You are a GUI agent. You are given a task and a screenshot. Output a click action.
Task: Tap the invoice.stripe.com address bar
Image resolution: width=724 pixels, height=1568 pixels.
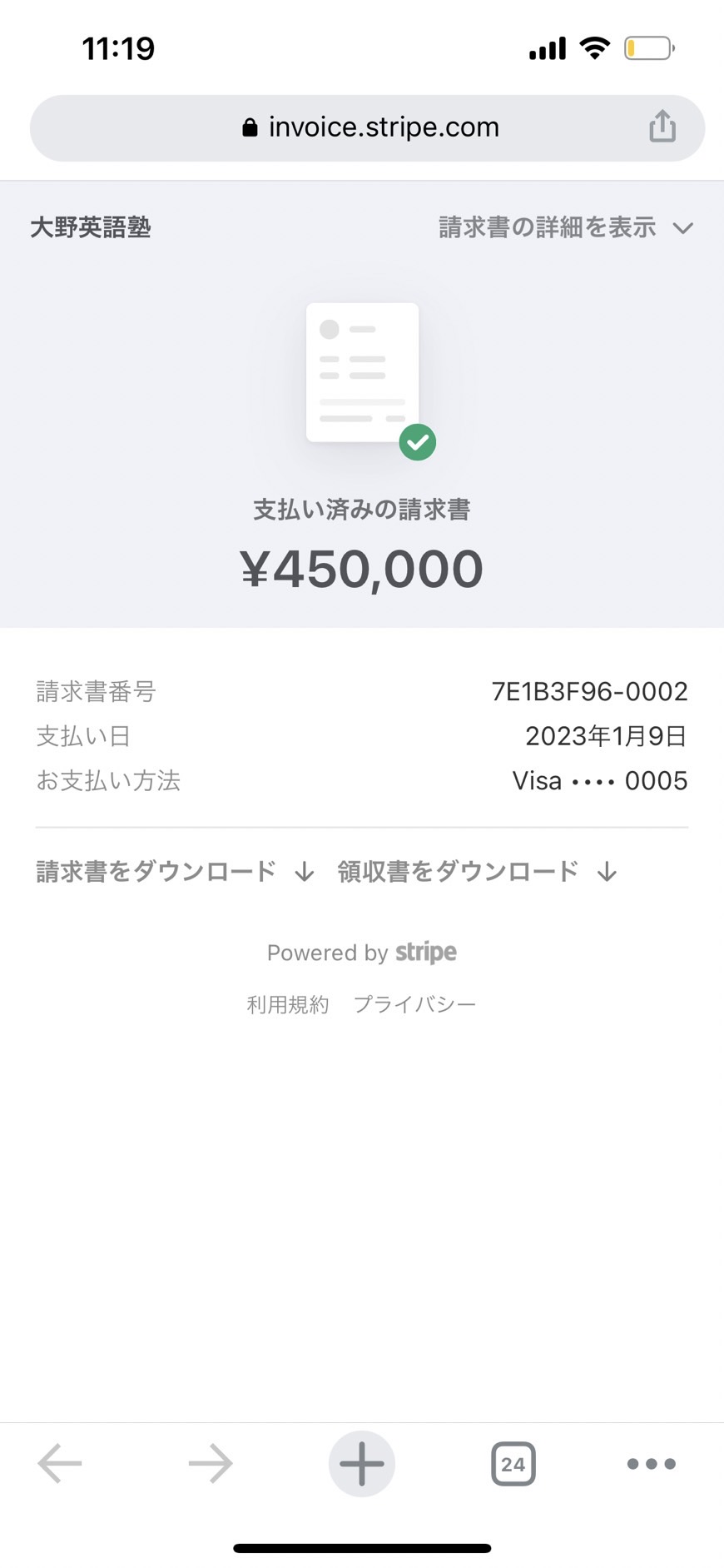[x=367, y=127]
